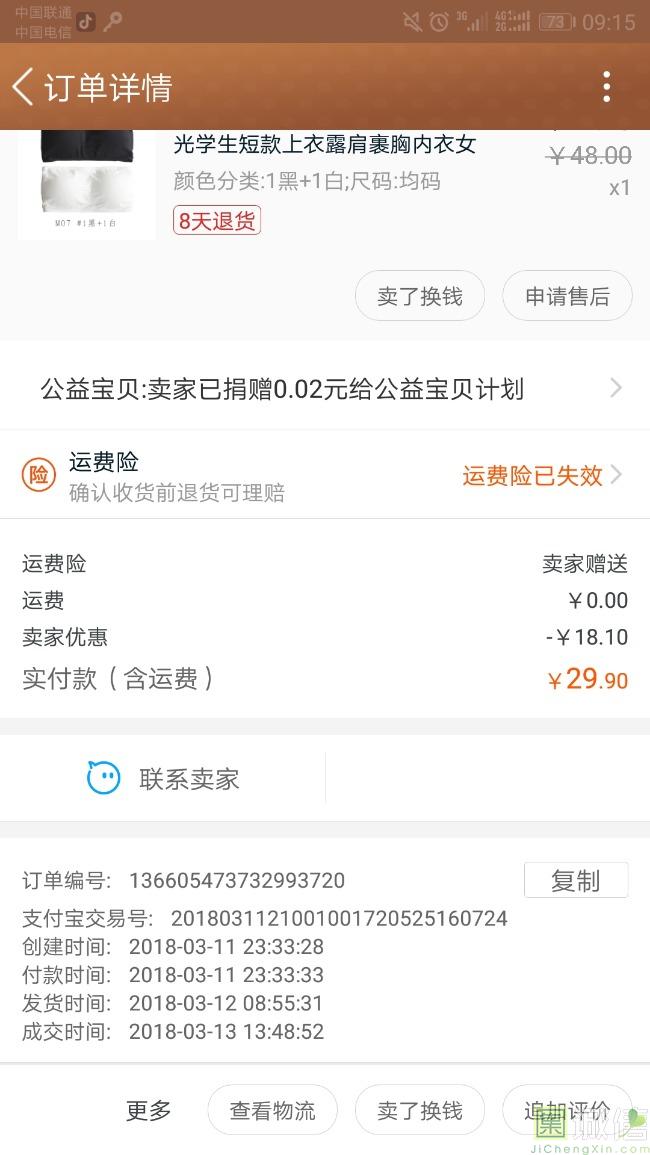Copy the order number with 复制

(576, 880)
